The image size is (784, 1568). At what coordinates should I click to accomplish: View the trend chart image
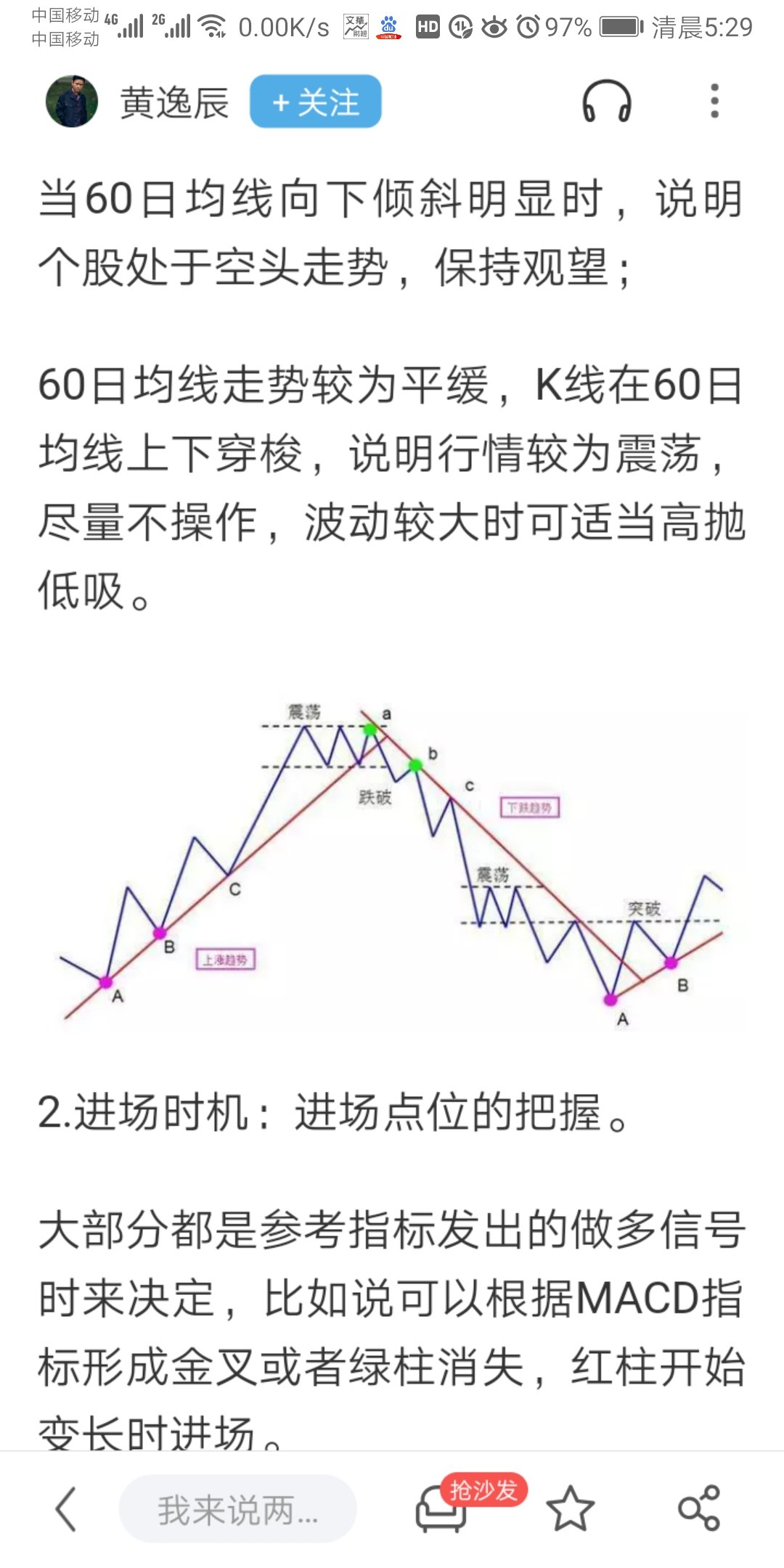[x=392, y=864]
